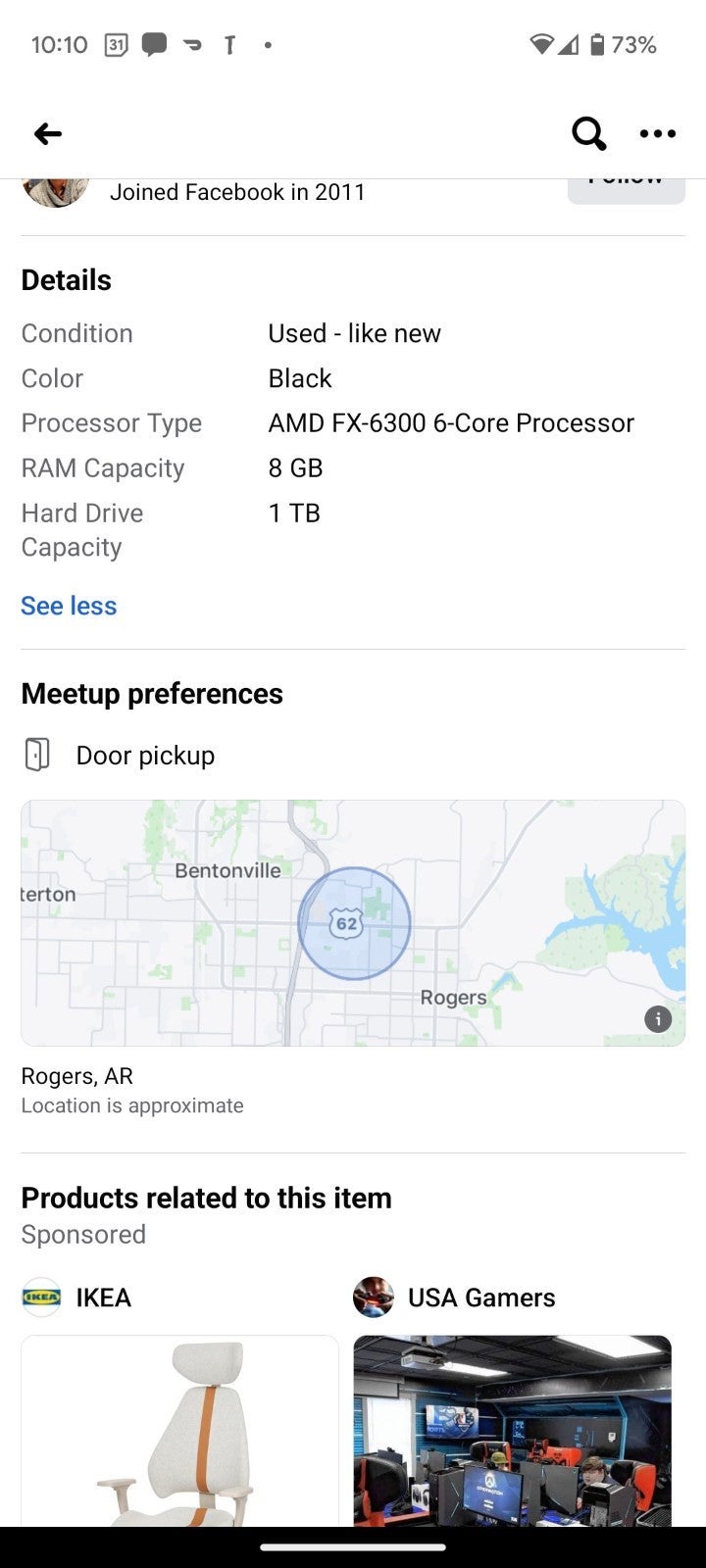Follow the seller
Image resolution: width=706 pixels, height=1568 pixels.
[626, 190]
